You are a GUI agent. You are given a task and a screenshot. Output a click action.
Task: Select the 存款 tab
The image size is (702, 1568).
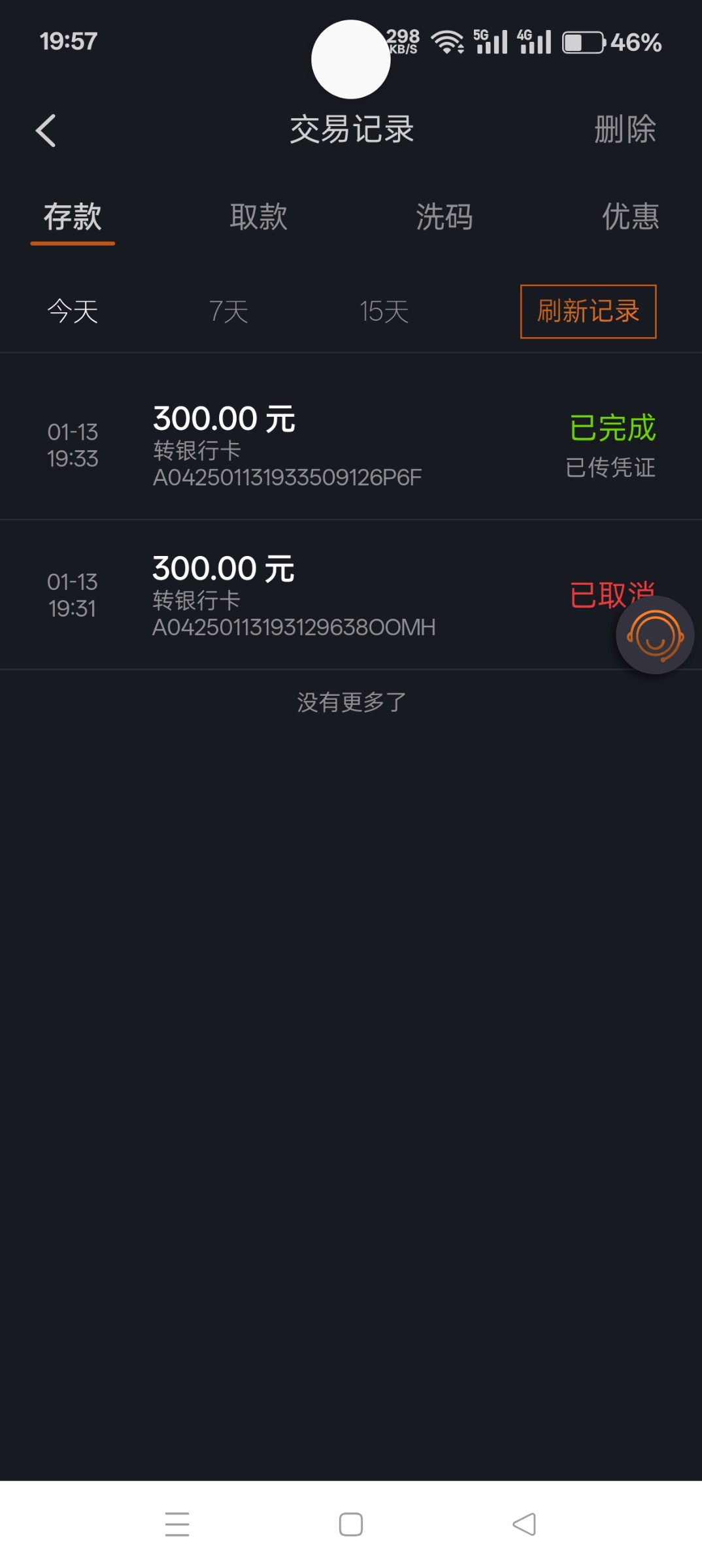73,217
